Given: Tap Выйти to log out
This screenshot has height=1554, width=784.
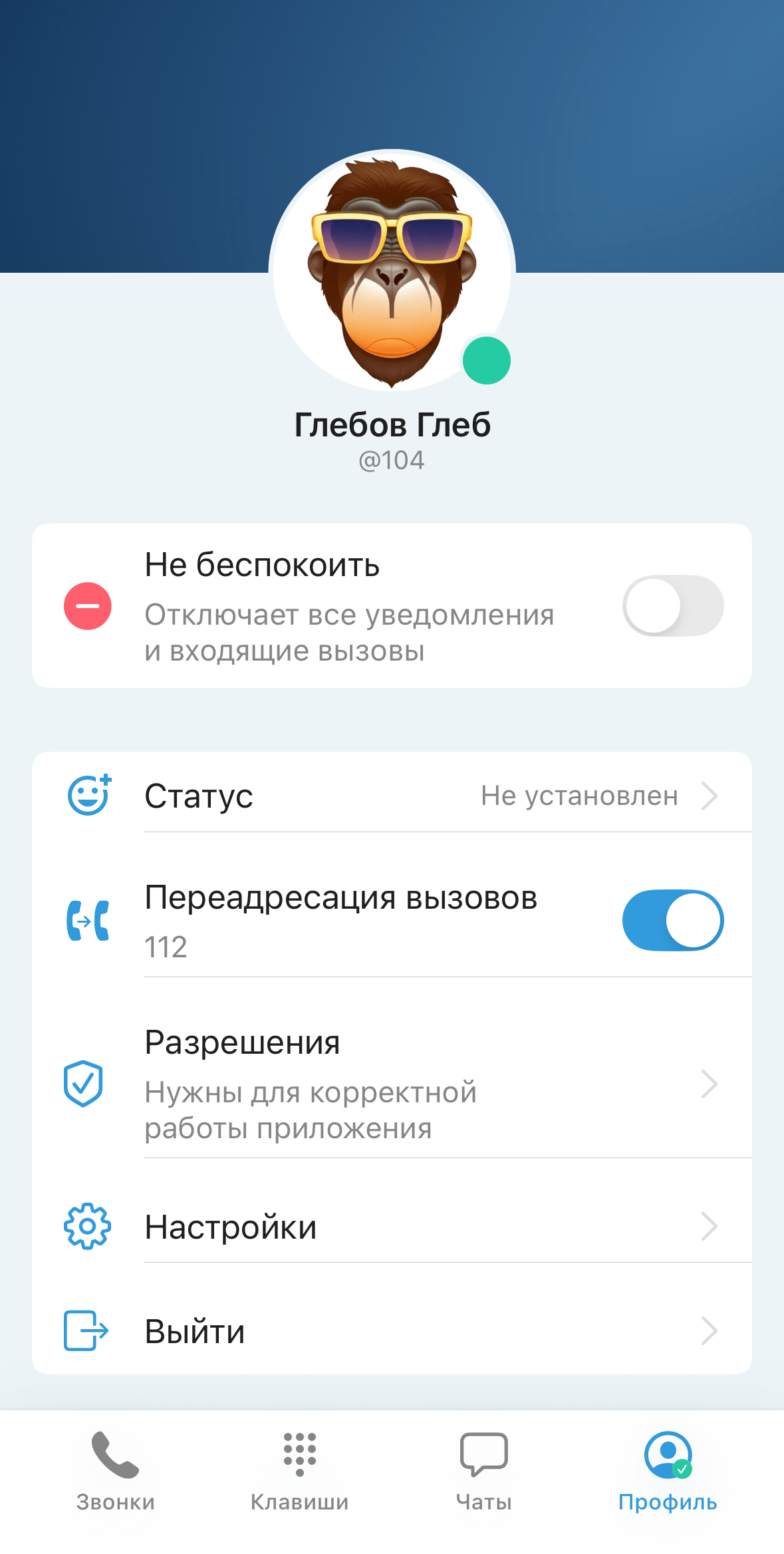Looking at the screenshot, I should (392, 1331).
